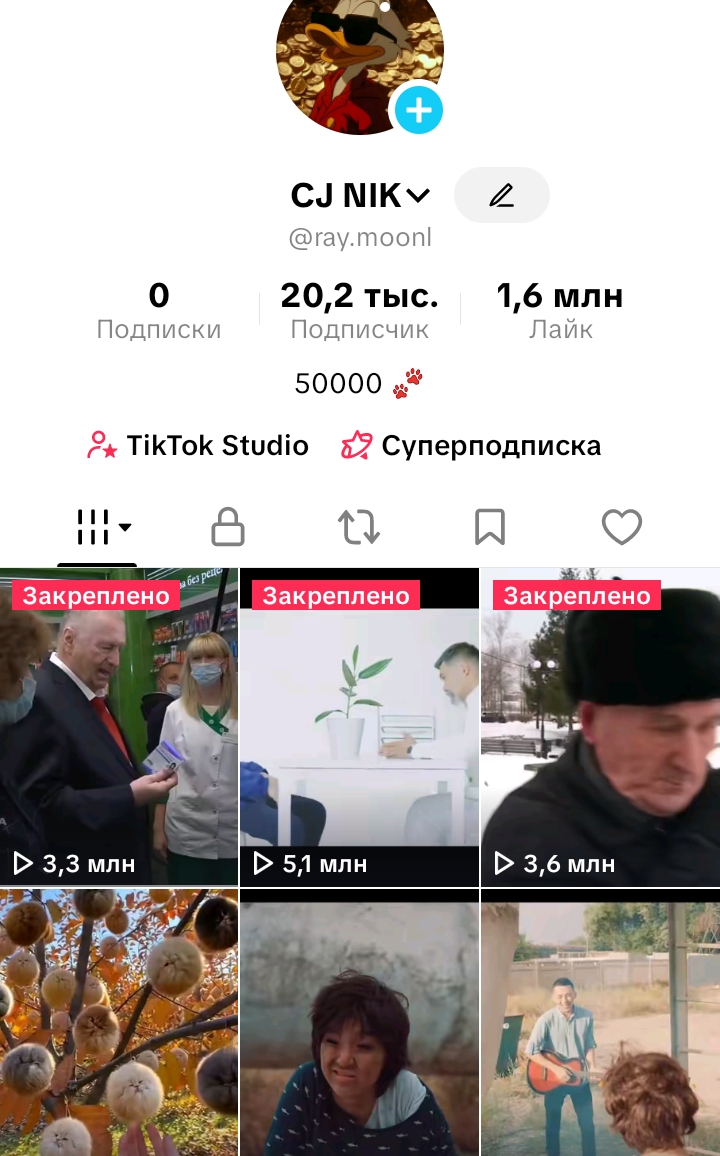Image resolution: width=720 pixels, height=1156 pixels.
Task: Play the pinned video with 3,3 млн views
Action: (x=119, y=727)
